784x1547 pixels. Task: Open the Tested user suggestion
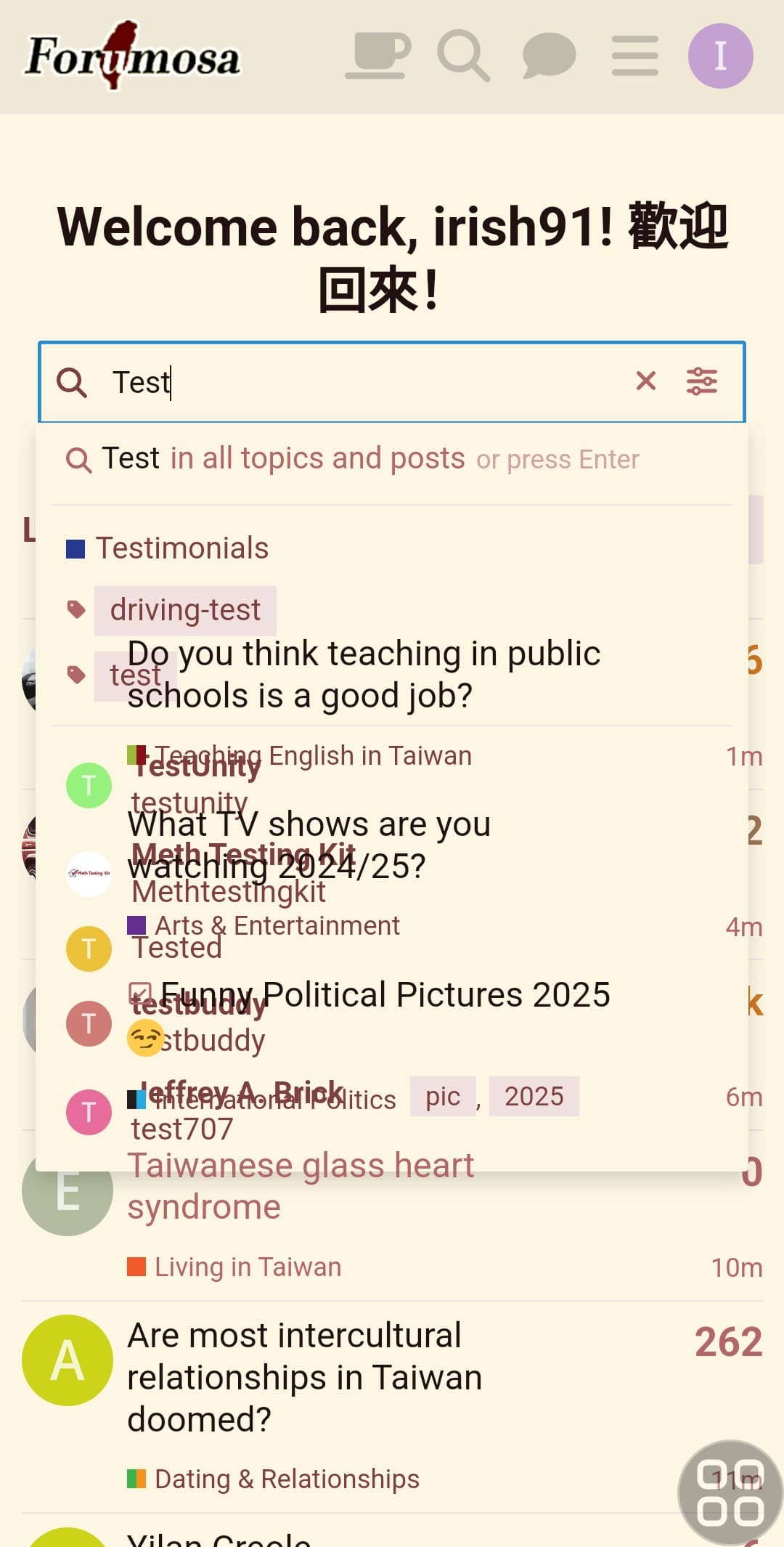tap(176, 948)
